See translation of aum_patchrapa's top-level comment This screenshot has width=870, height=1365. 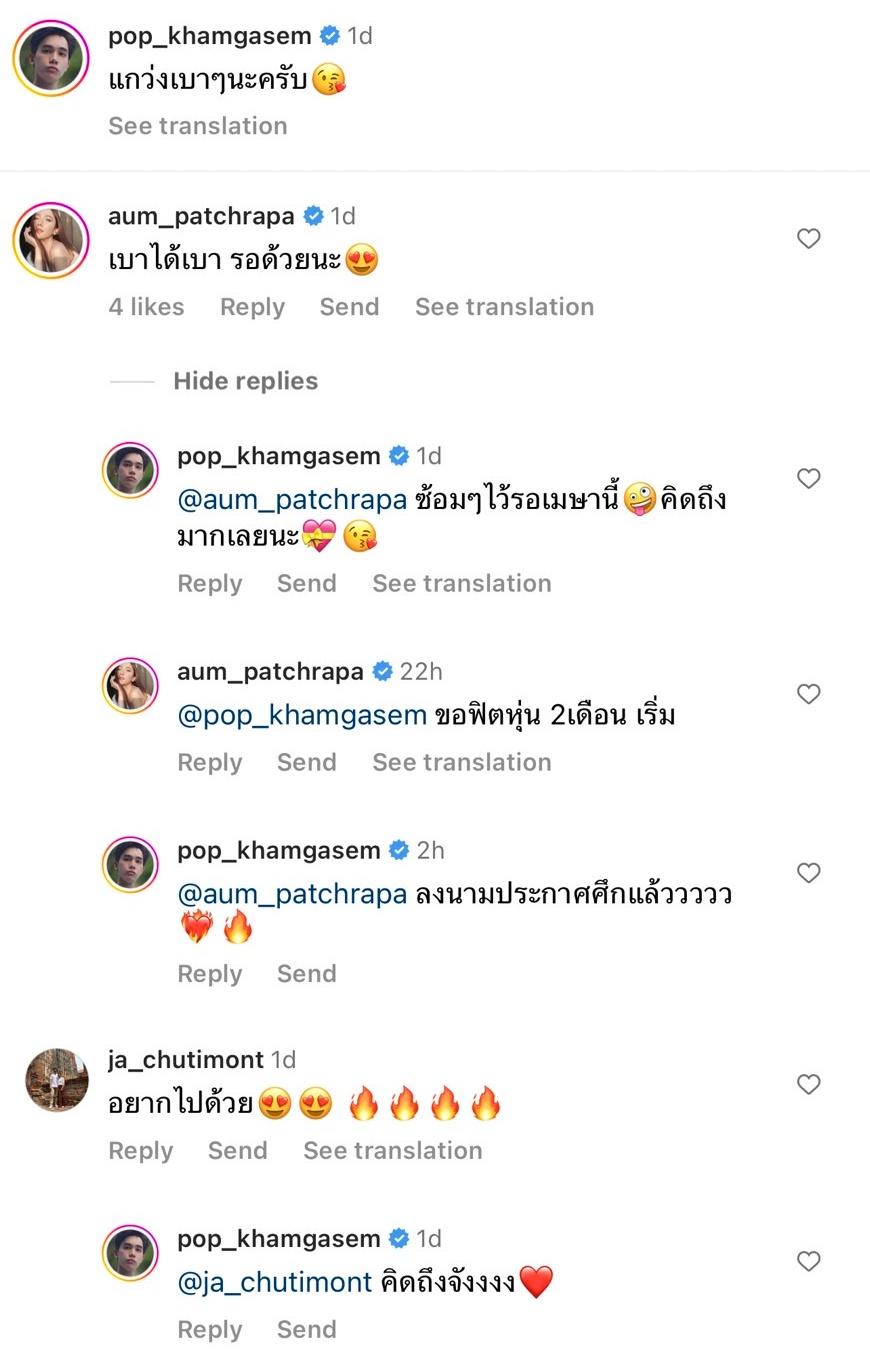(504, 307)
